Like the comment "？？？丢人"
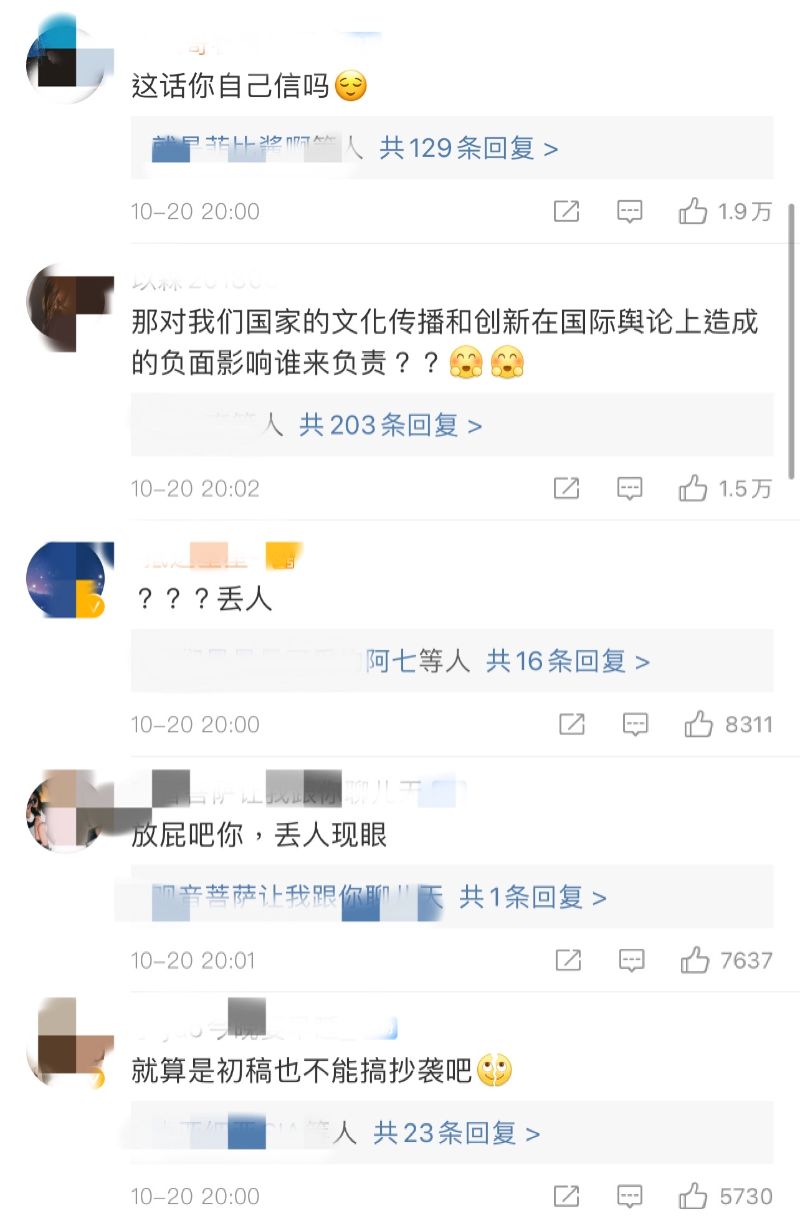 (698, 724)
